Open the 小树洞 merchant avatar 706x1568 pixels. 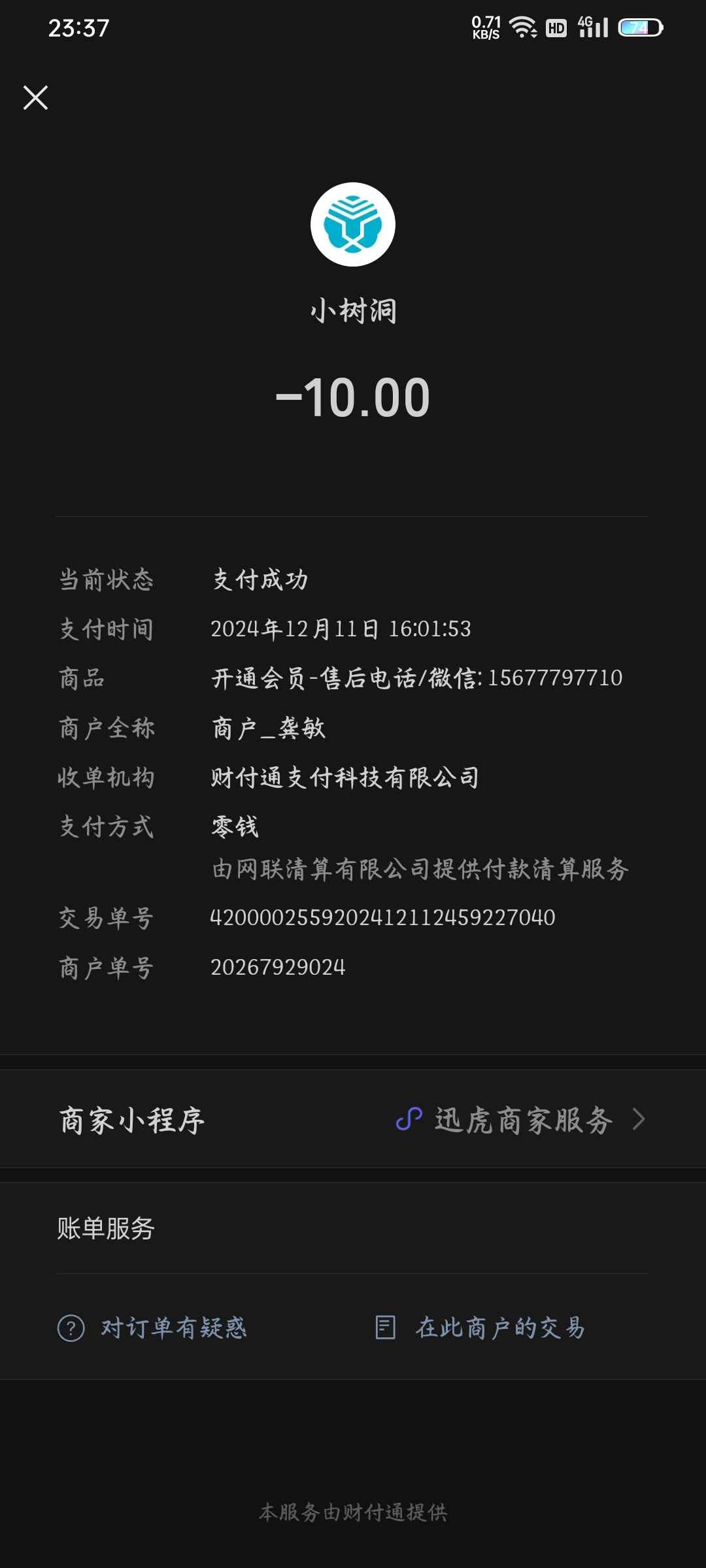[x=353, y=224]
